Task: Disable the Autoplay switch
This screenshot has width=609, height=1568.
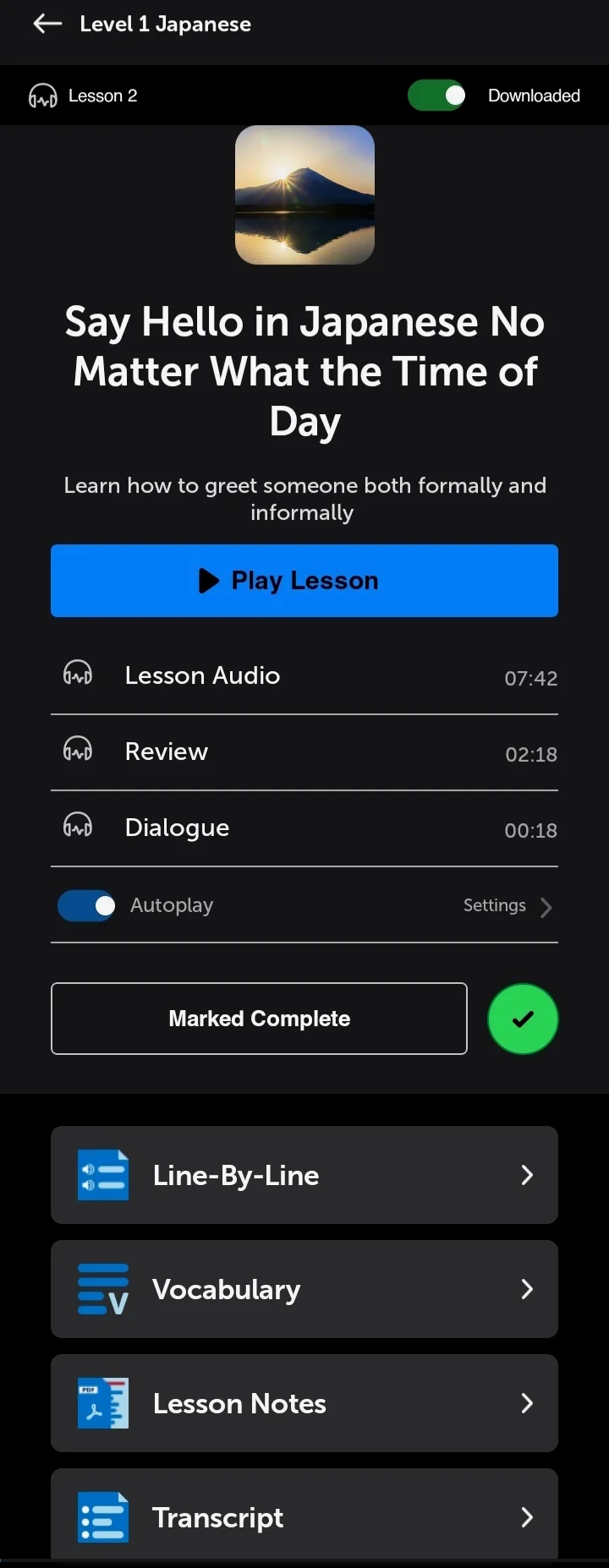Action: coord(86,905)
